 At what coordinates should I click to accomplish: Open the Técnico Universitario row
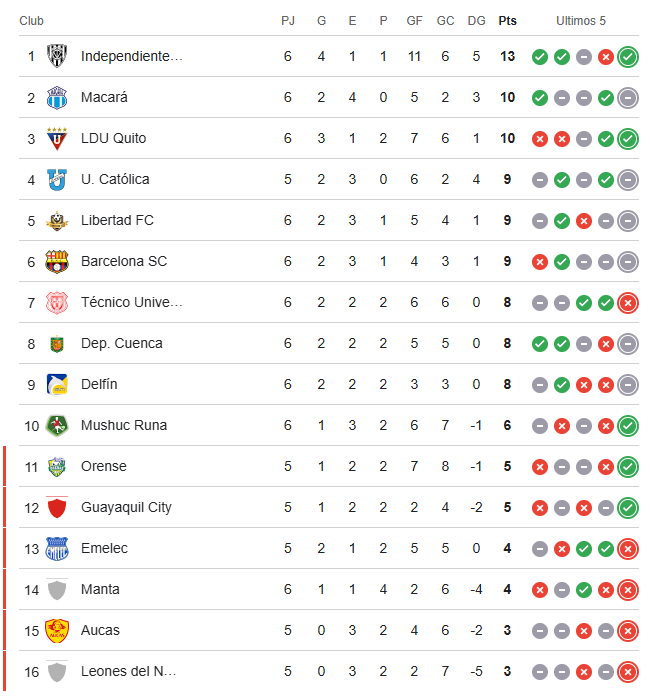[x=131, y=302]
